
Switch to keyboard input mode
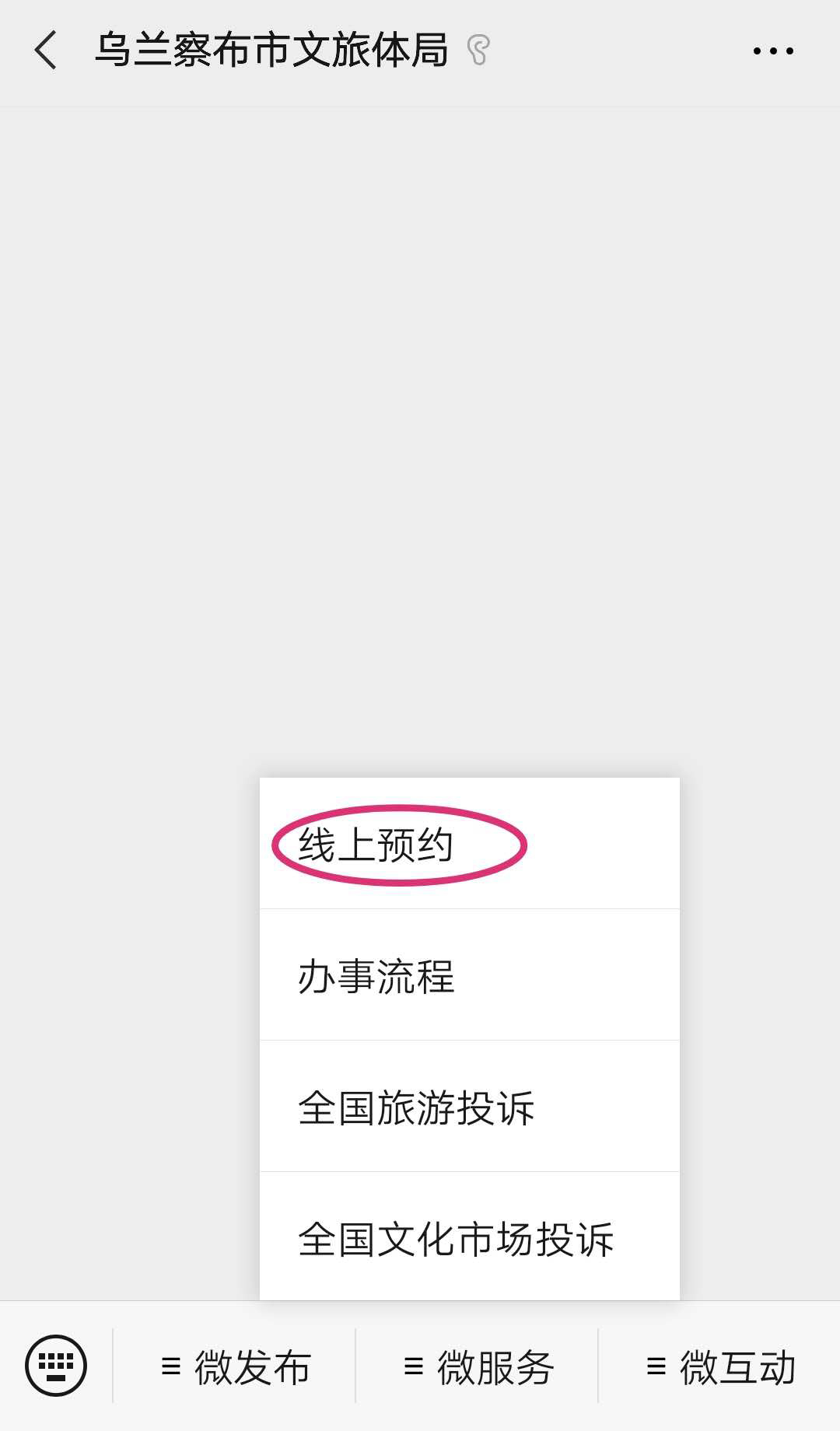click(x=56, y=1366)
